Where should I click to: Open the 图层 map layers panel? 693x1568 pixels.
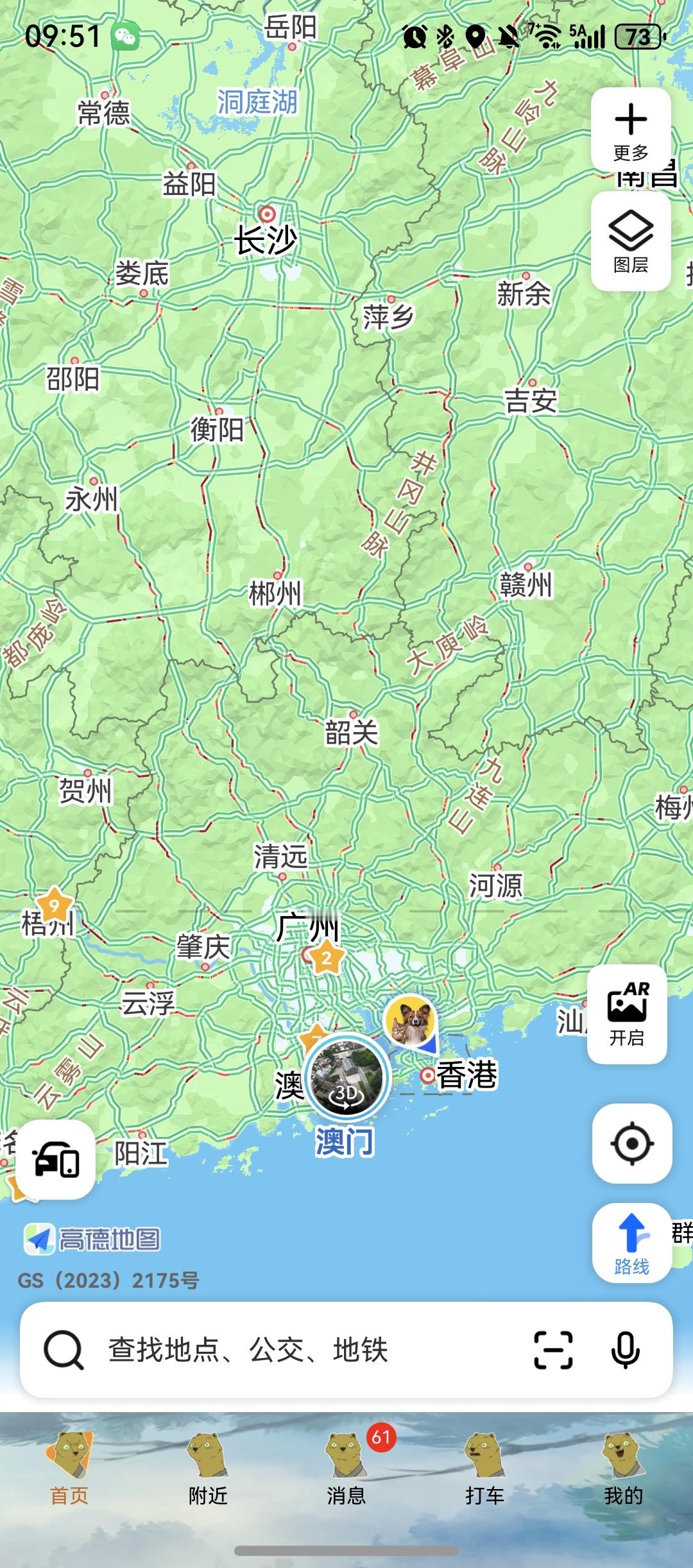(x=631, y=241)
